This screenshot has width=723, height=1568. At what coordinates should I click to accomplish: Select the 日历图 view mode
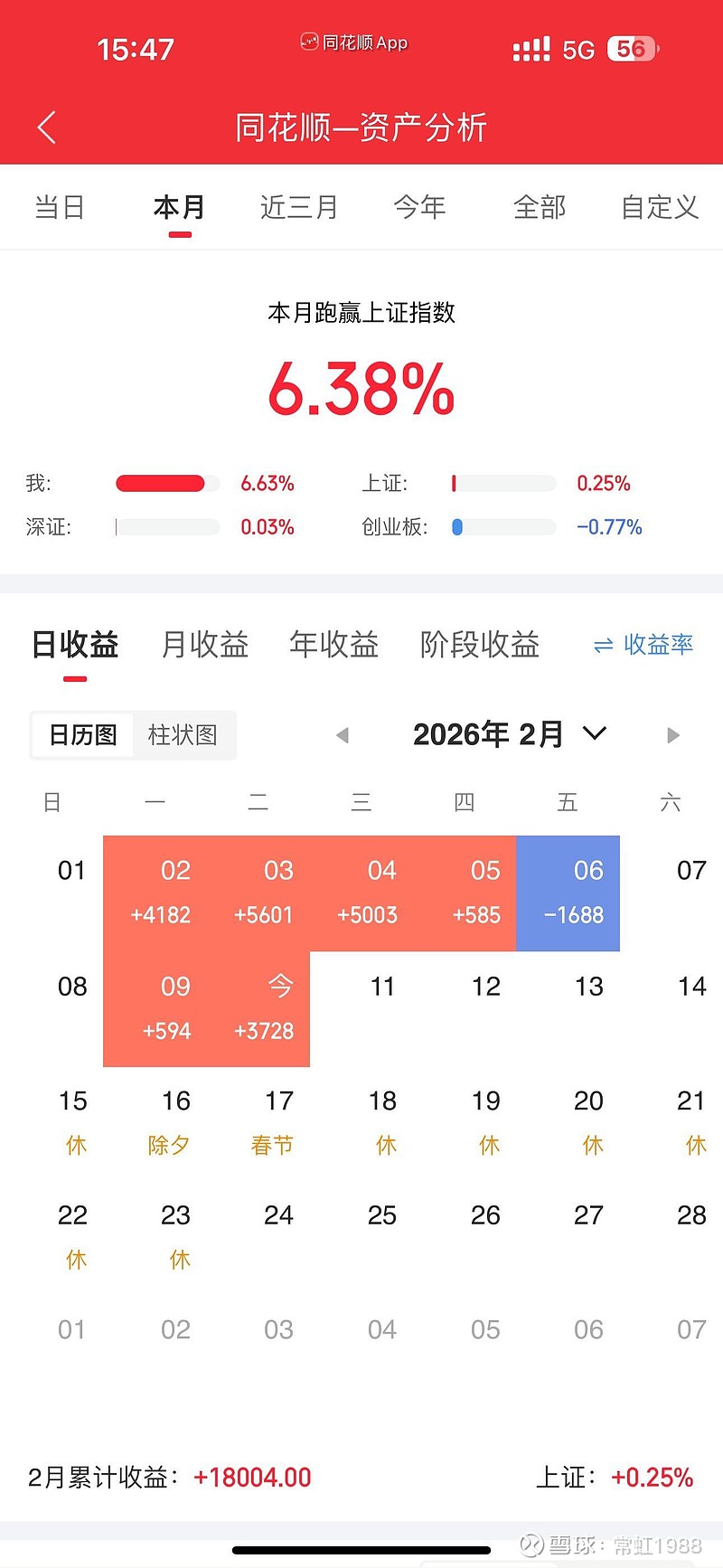click(x=82, y=735)
